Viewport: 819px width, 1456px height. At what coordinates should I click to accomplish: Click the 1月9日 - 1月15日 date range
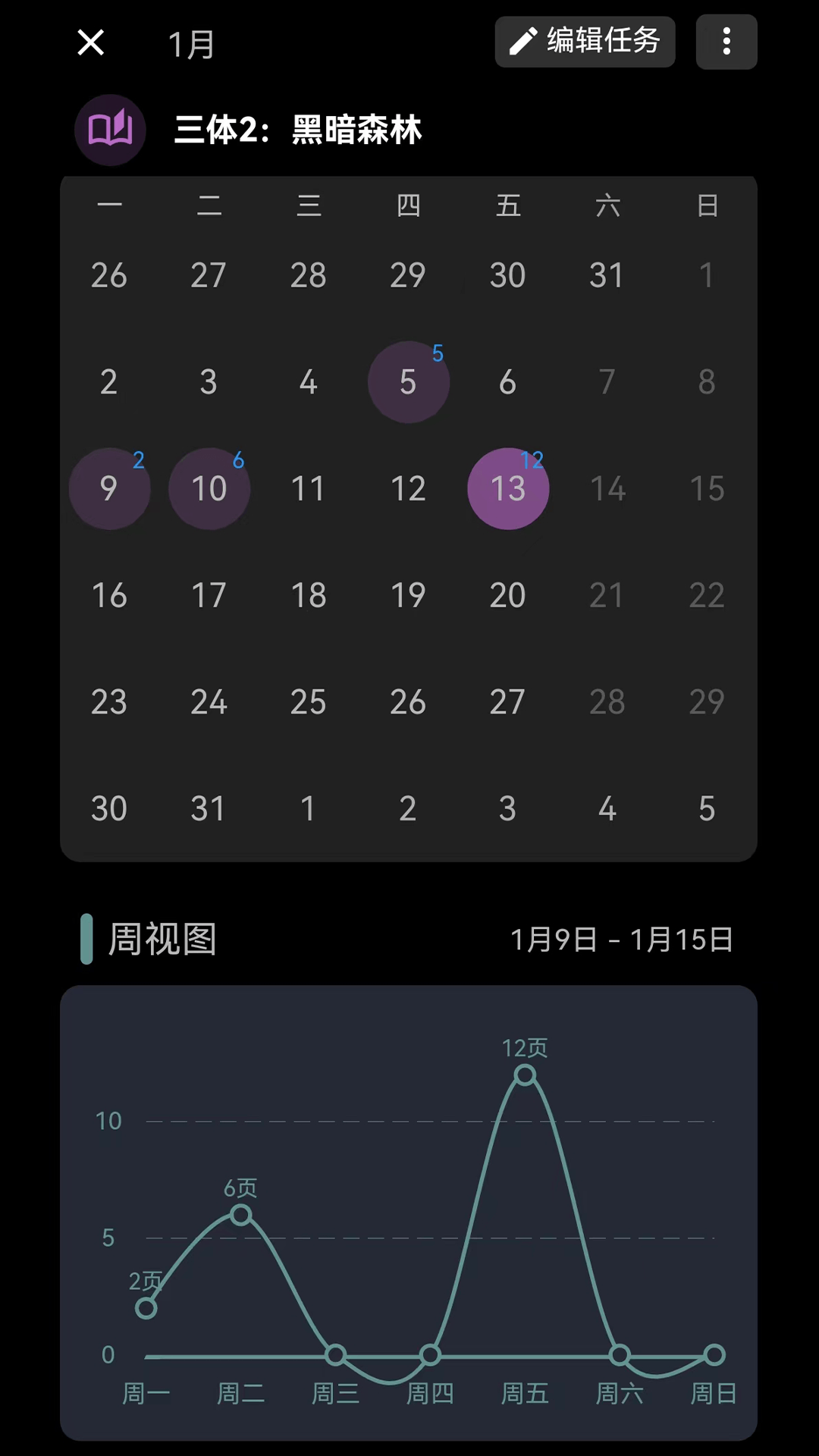(621, 939)
